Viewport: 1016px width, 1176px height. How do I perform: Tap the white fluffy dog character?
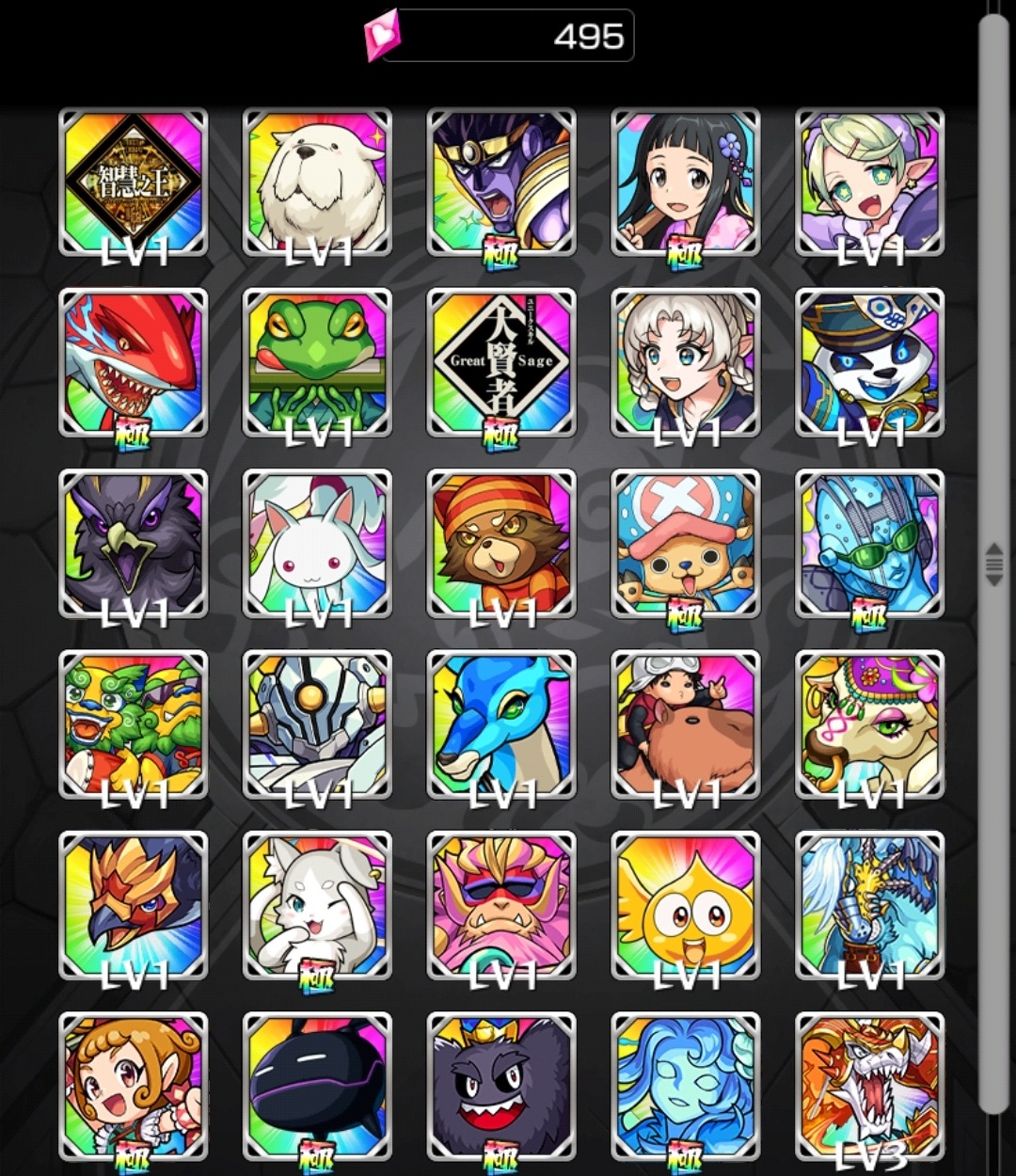(x=317, y=182)
